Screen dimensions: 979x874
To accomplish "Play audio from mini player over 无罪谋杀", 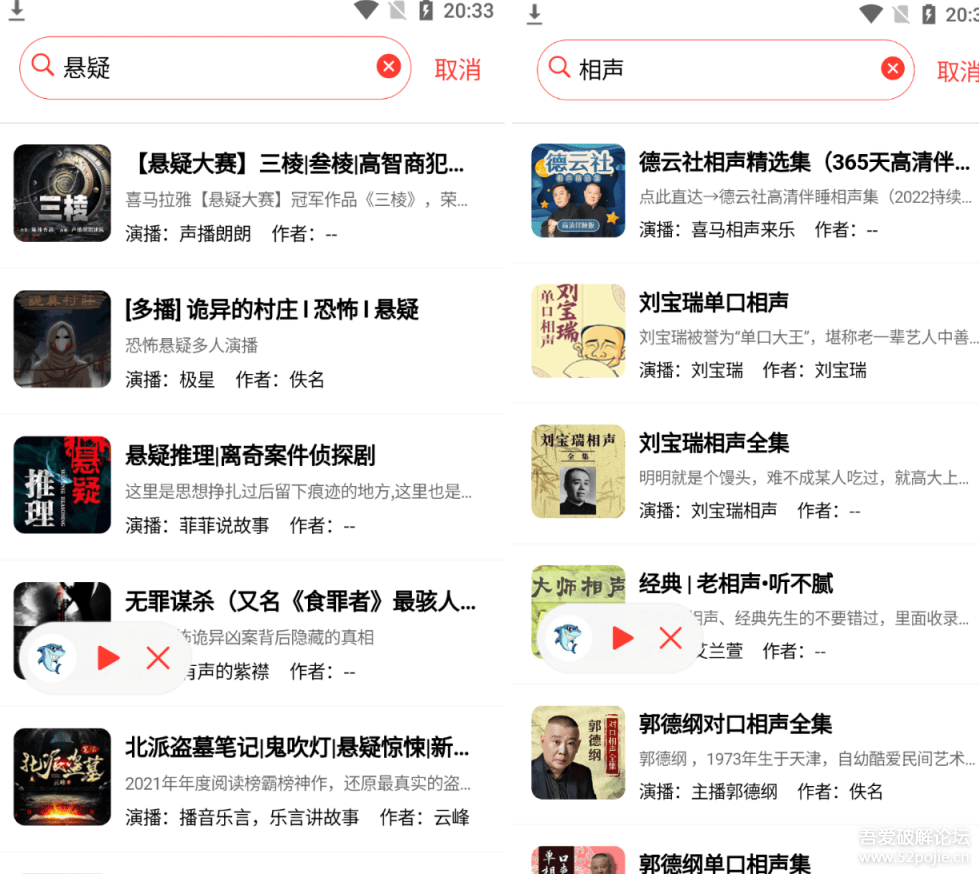I will pyautogui.click(x=108, y=657).
